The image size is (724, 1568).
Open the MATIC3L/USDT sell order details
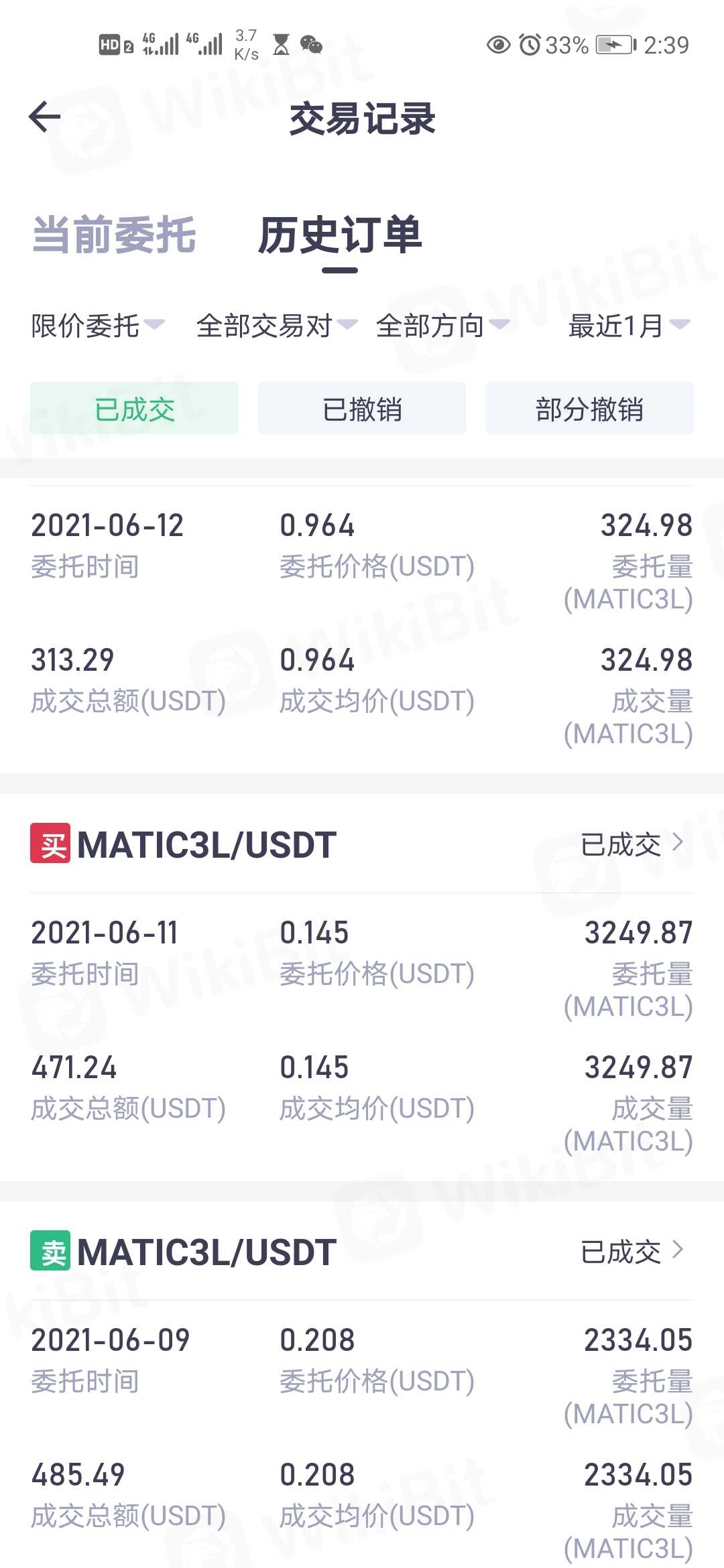coord(630,1252)
